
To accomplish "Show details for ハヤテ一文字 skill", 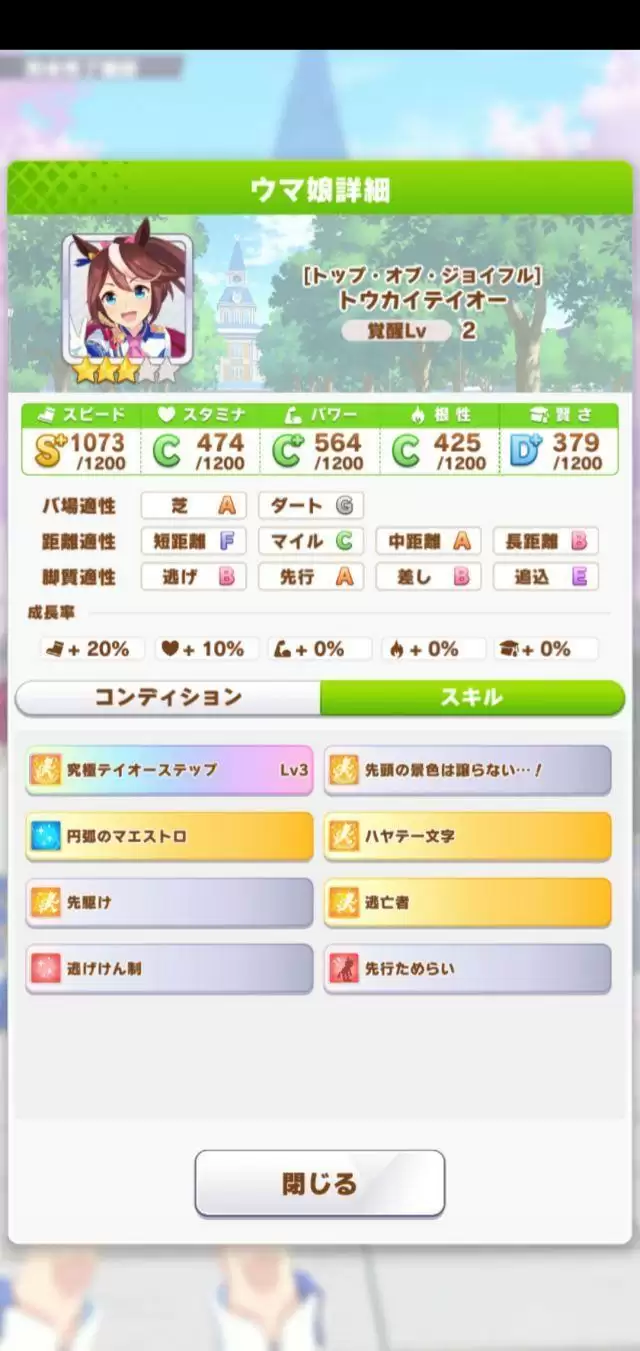I will click(467, 836).
